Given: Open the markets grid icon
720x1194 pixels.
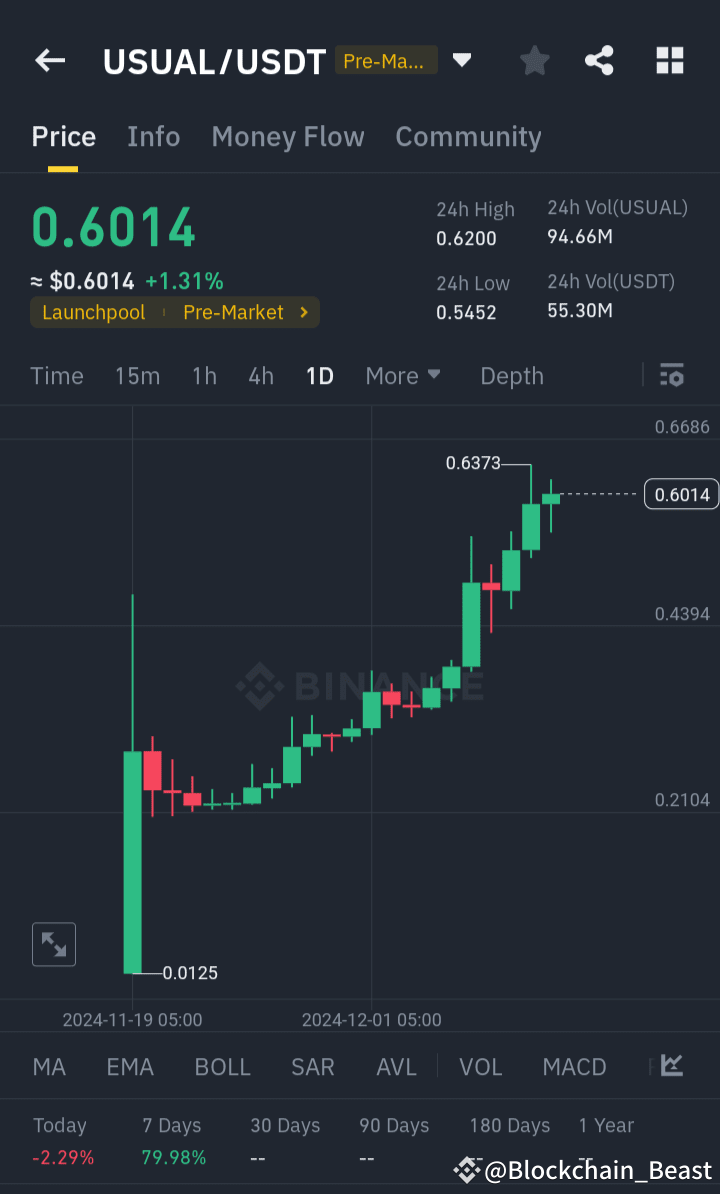Looking at the screenshot, I should click(669, 60).
